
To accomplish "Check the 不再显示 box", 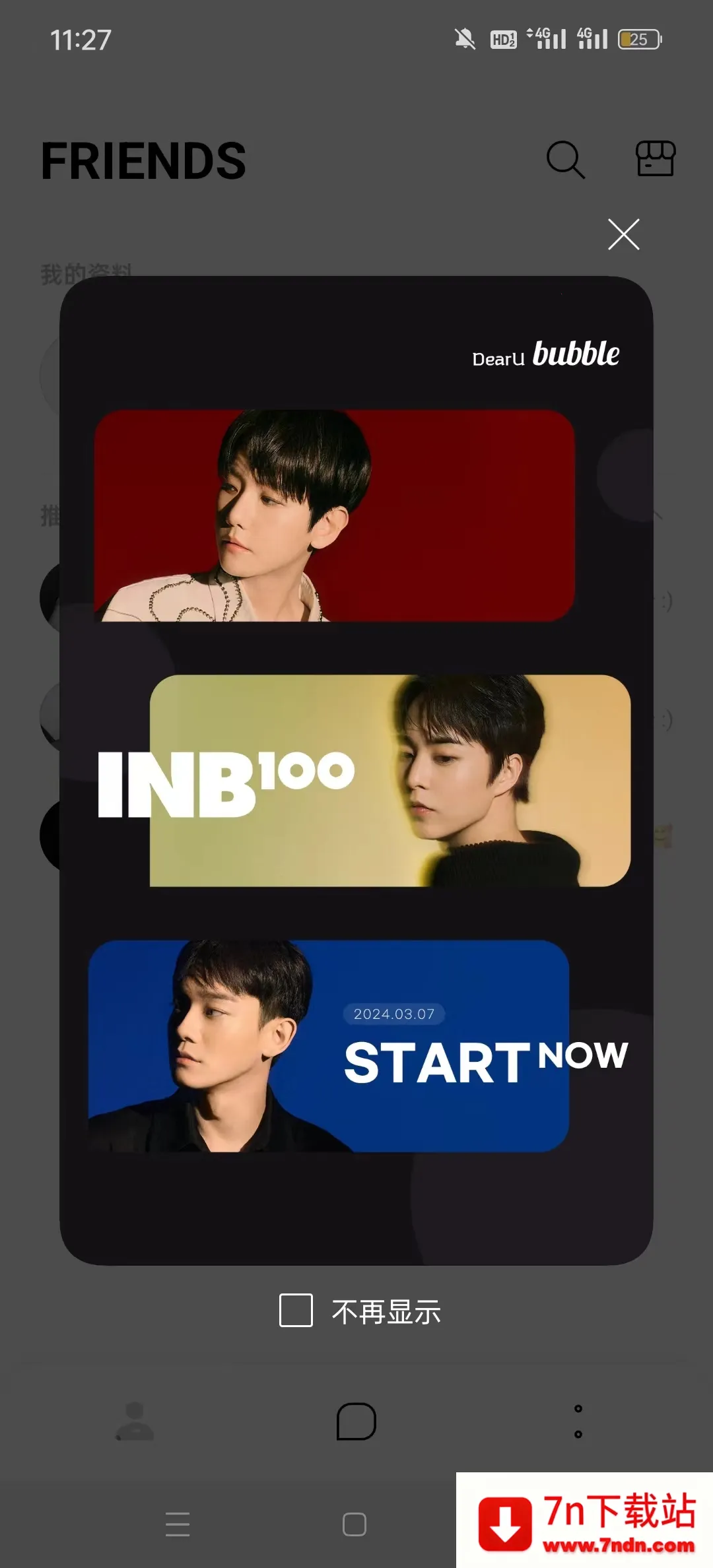I will coord(296,1310).
